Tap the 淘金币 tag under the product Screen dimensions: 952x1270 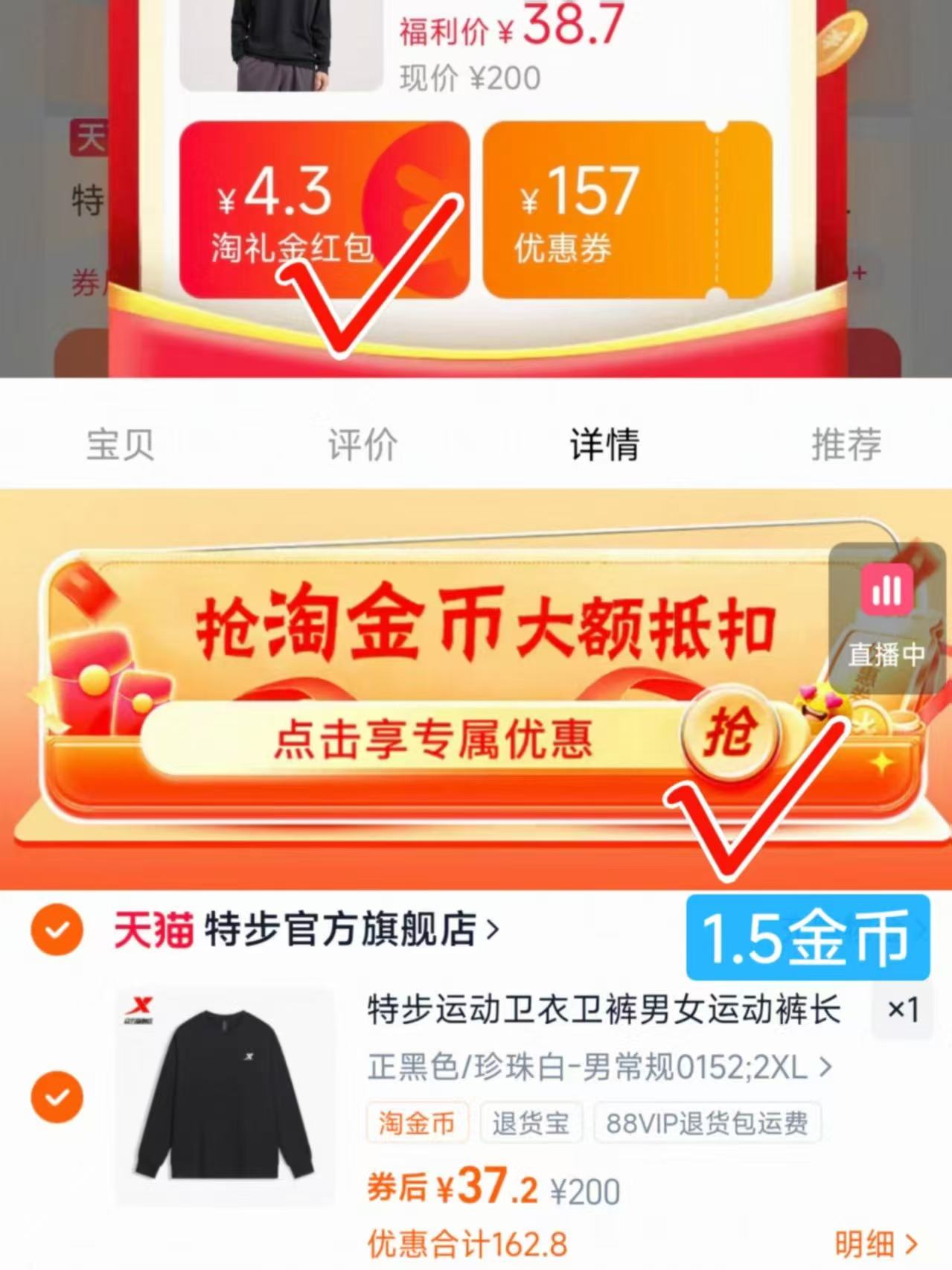pyautogui.click(x=417, y=1124)
